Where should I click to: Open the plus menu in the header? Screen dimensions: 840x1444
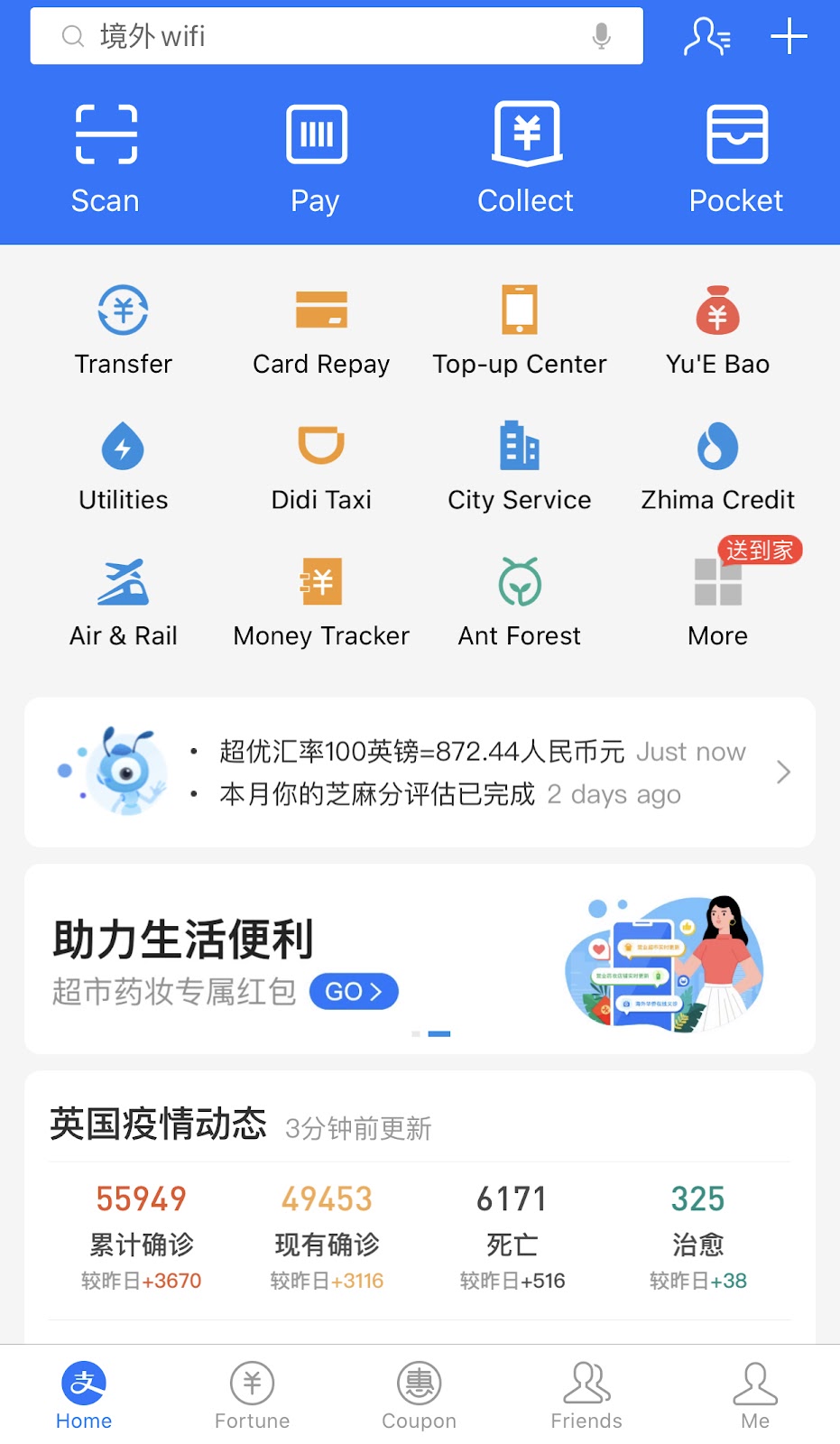click(789, 36)
